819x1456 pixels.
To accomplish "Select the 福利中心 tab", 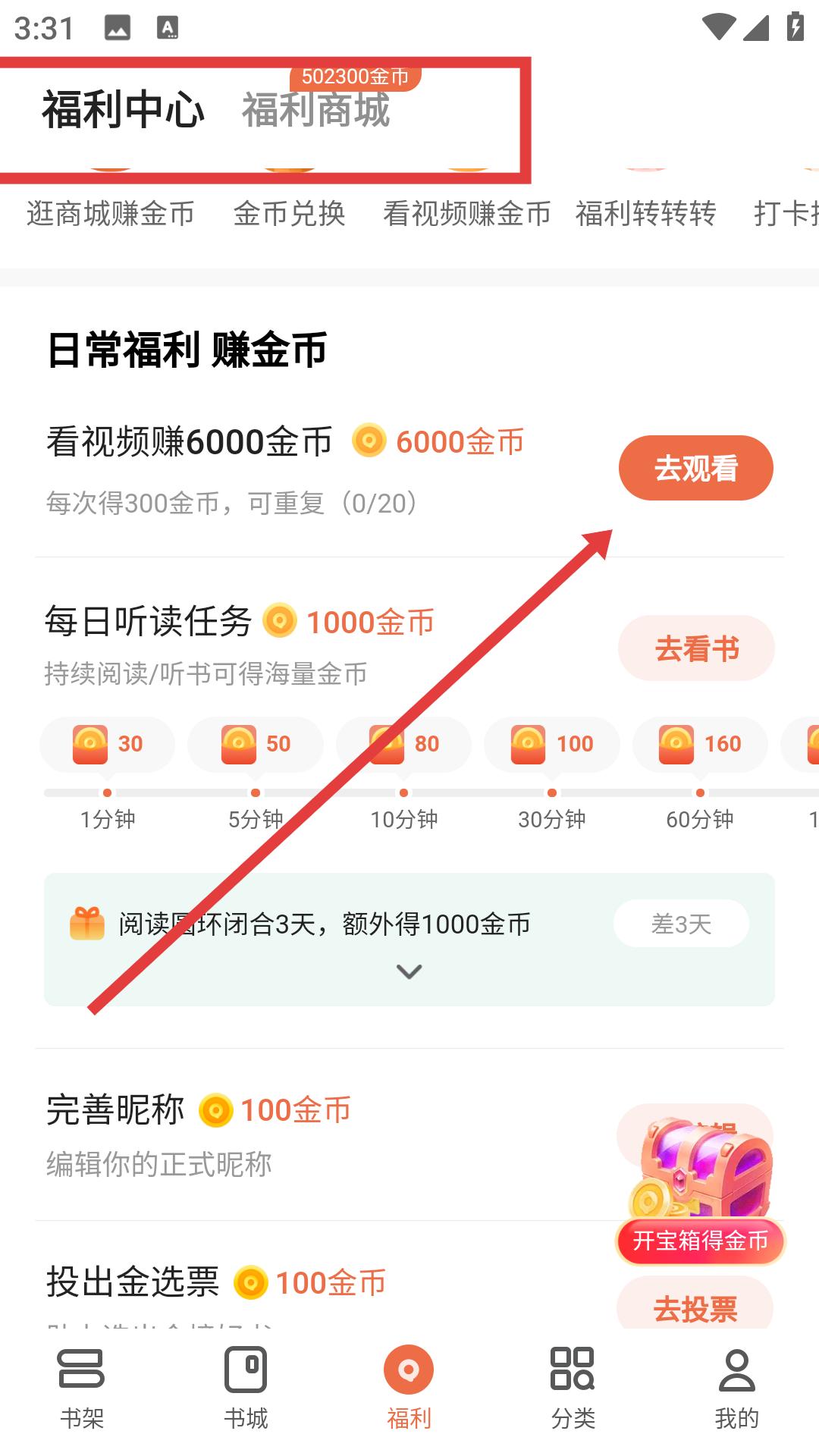I will point(124,110).
